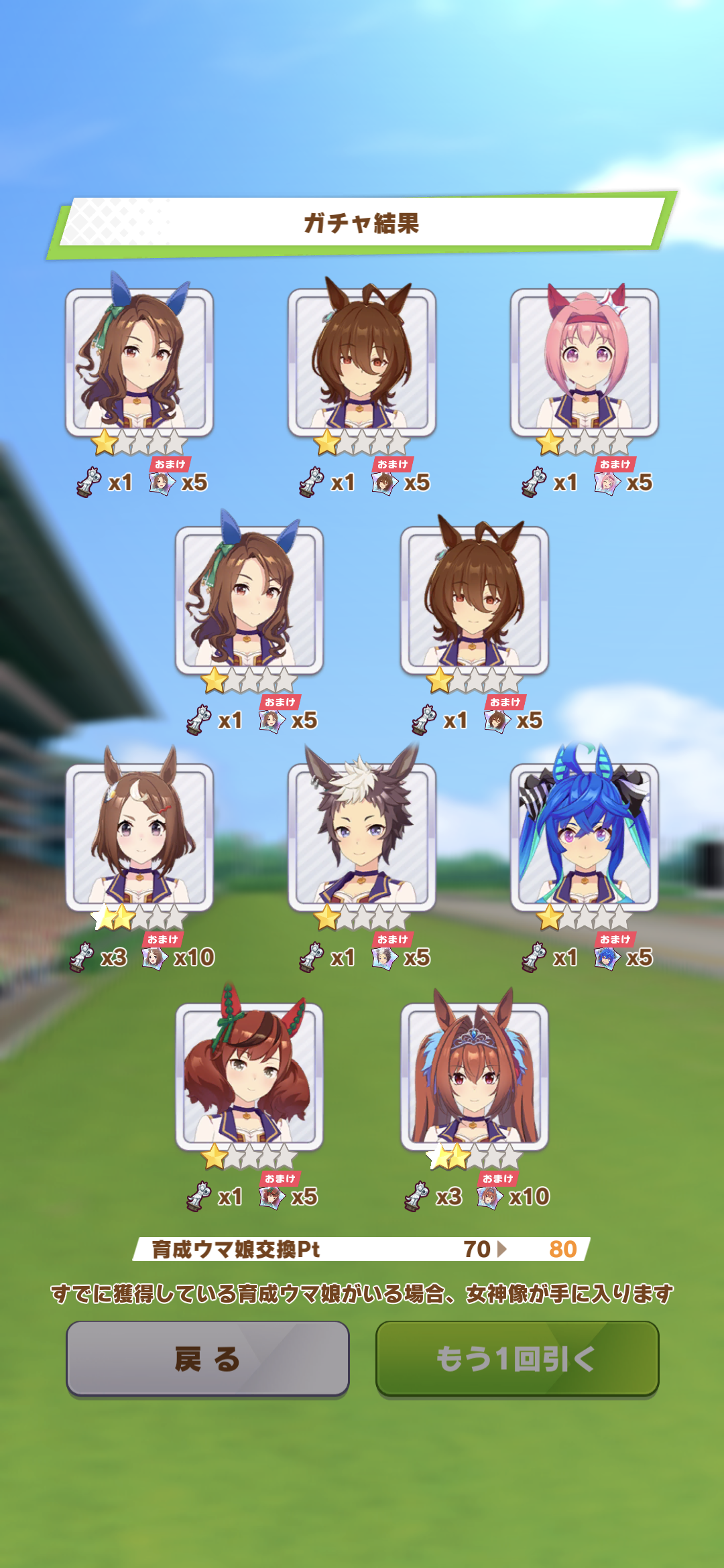Open the white-and-gray spiky-haired character portrait
Image resolution: width=724 pixels, height=1568 pixels.
pyautogui.click(x=362, y=838)
